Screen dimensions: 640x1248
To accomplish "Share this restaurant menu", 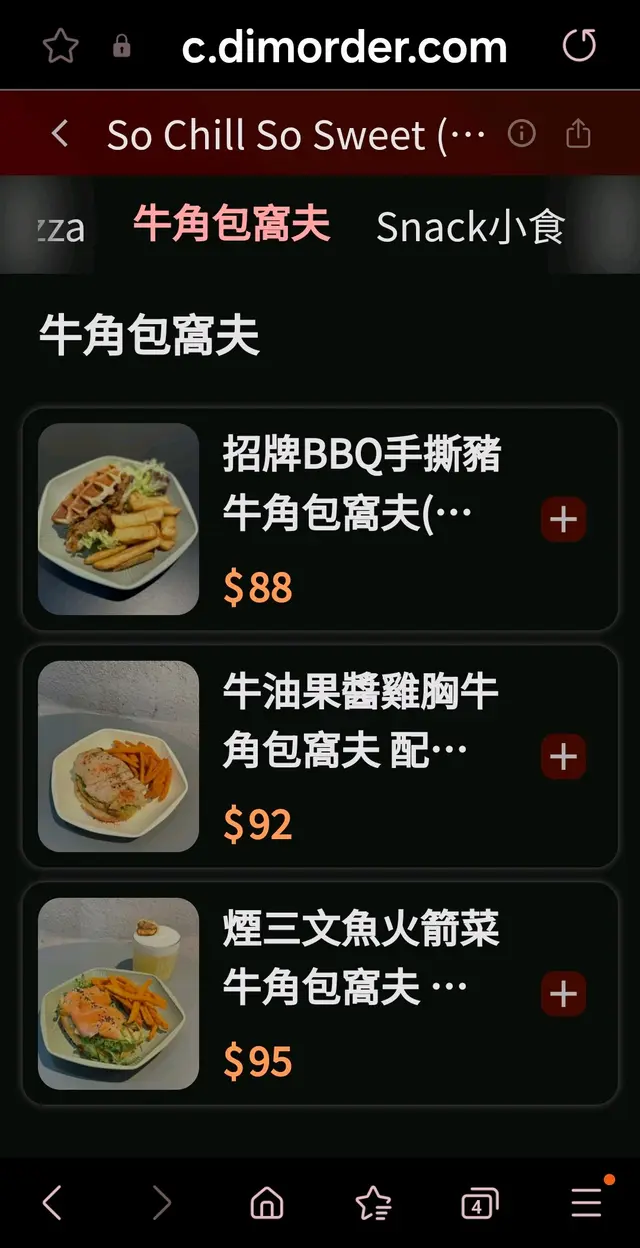I will pyautogui.click(x=578, y=134).
